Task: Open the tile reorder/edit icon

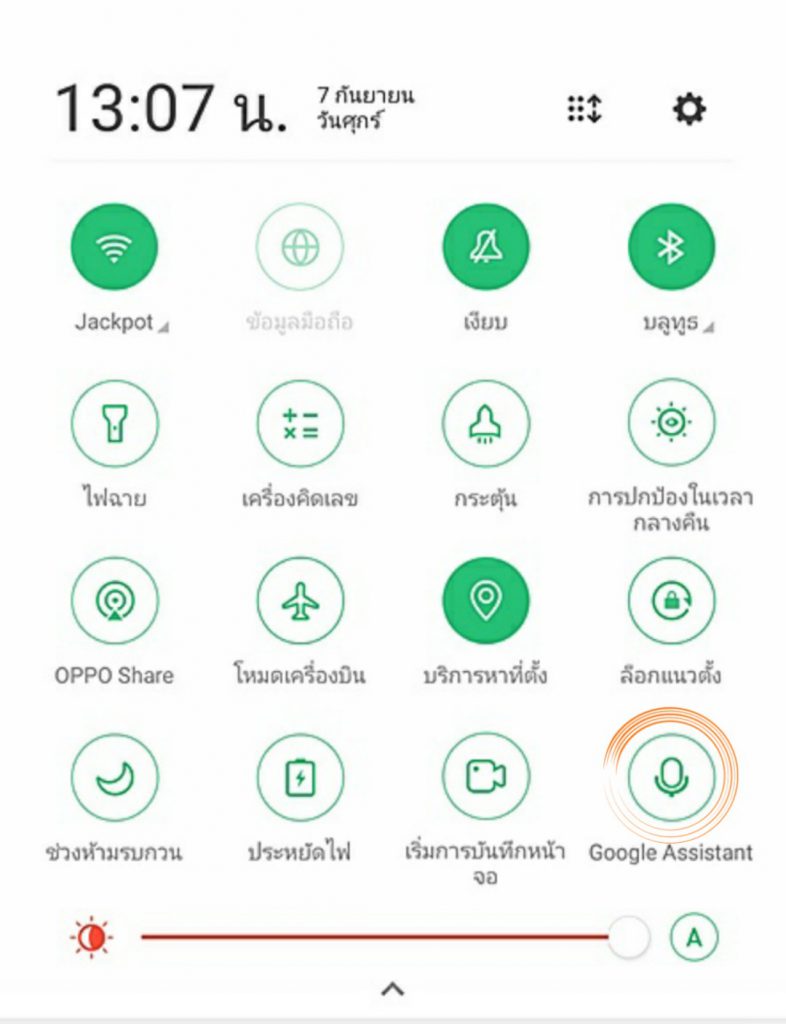Action: click(585, 109)
